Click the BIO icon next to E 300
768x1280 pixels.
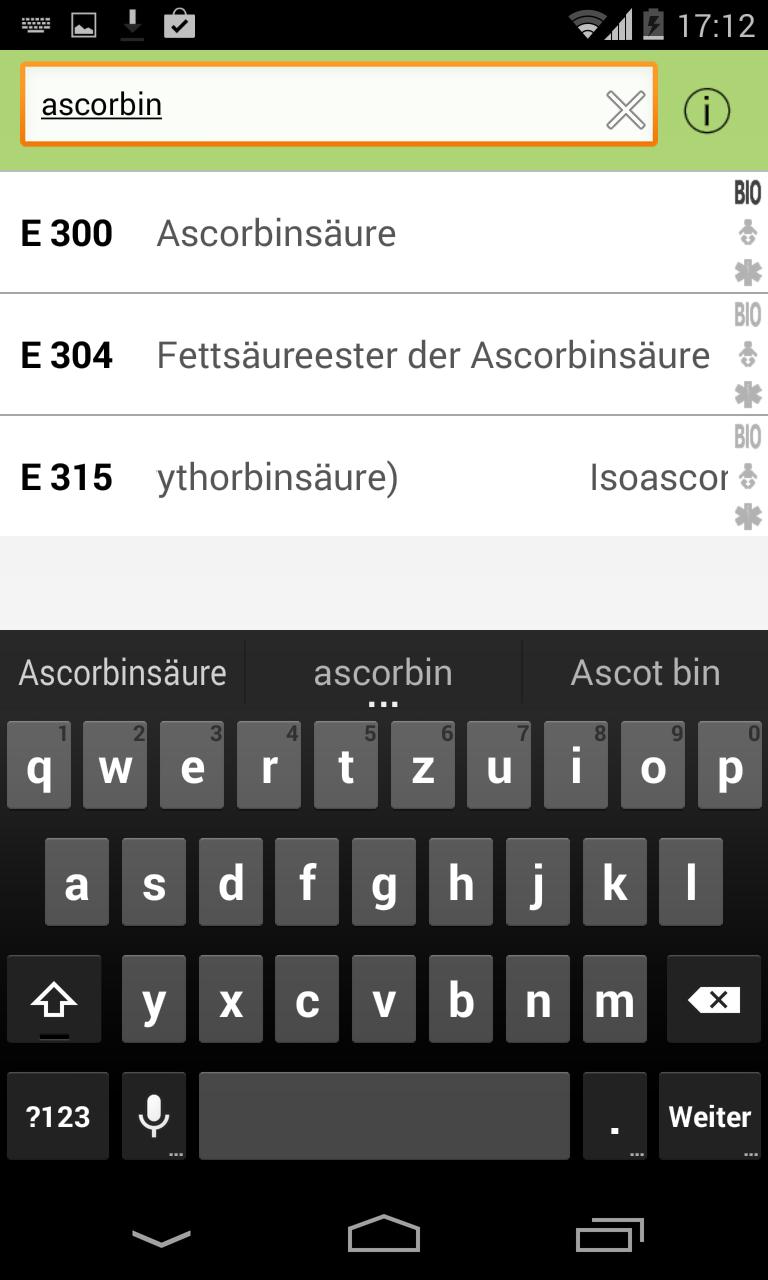click(x=748, y=192)
